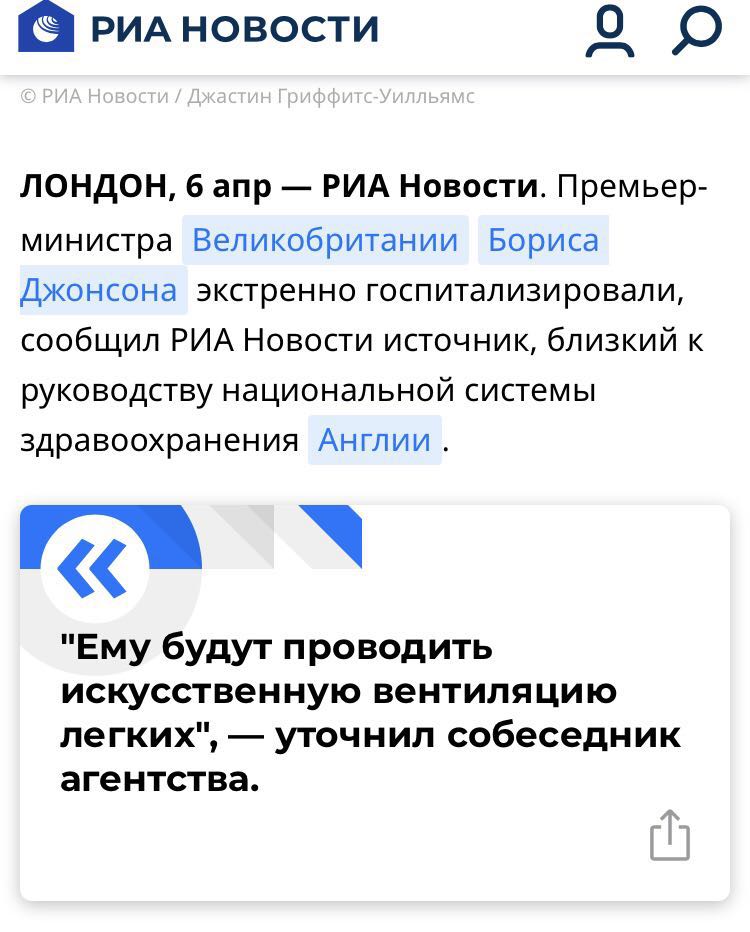Go to the РИА Новости home page

pyautogui.click(x=200, y=28)
